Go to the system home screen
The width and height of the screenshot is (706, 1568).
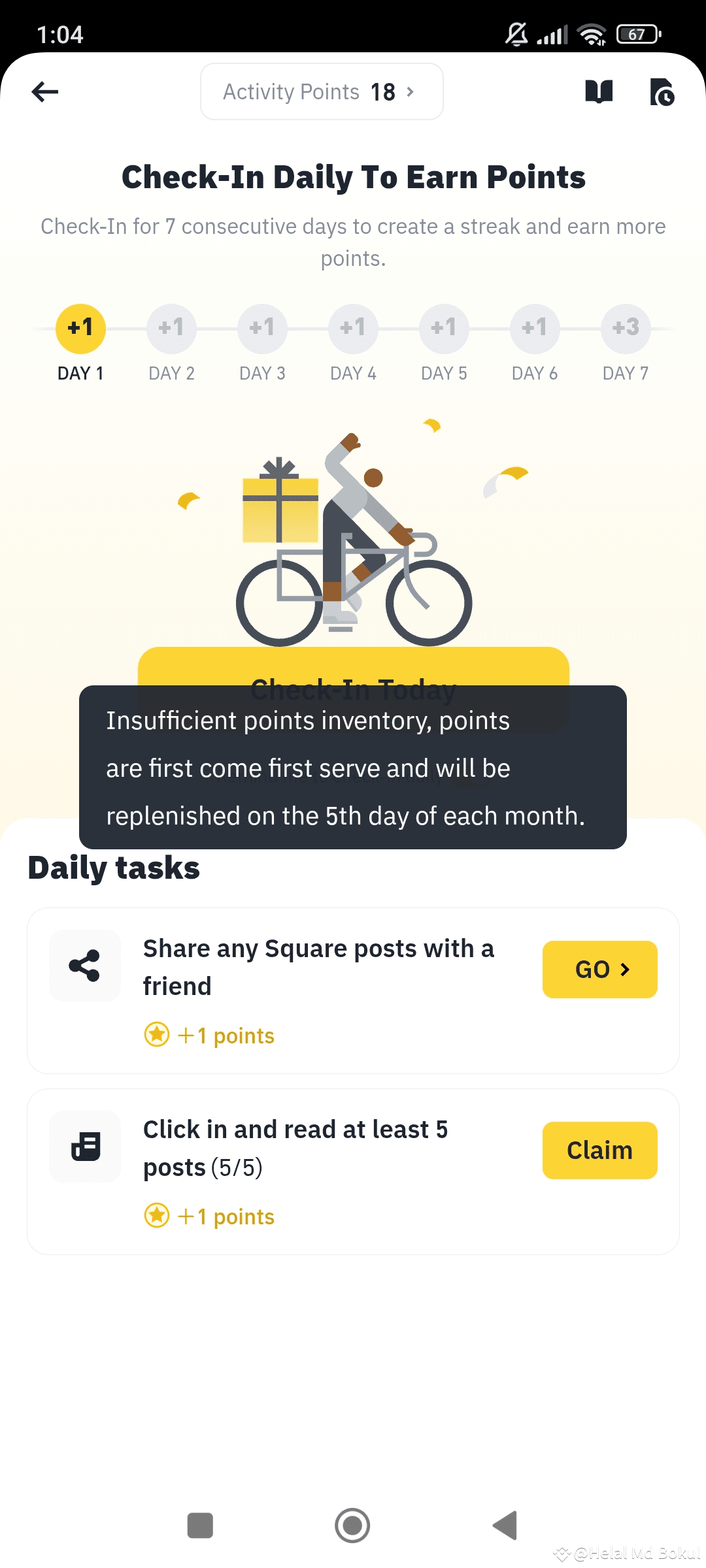click(352, 1526)
